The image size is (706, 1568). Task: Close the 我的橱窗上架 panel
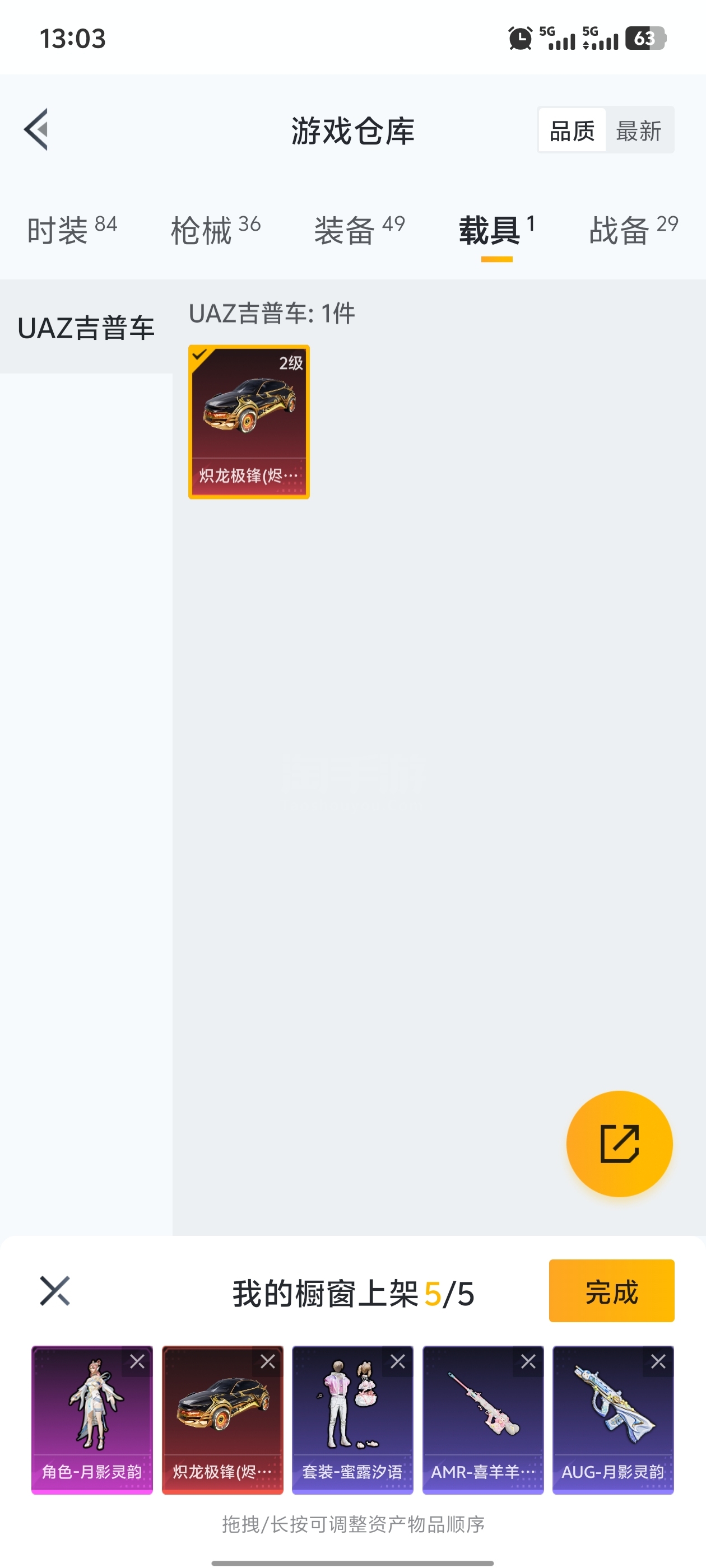click(x=55, y=1291)
